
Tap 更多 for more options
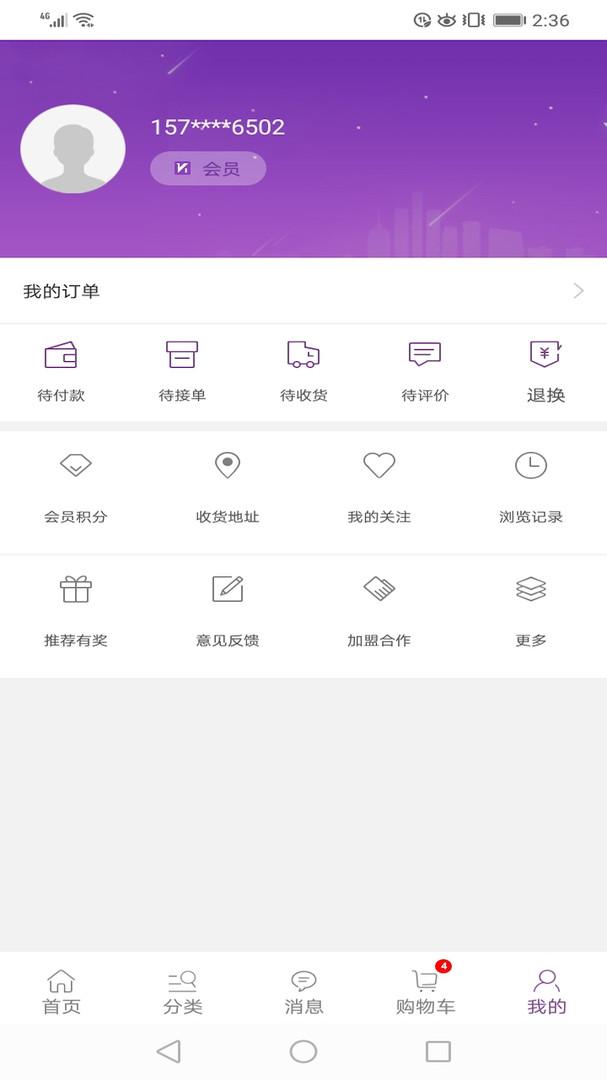(x=531, y=611)
